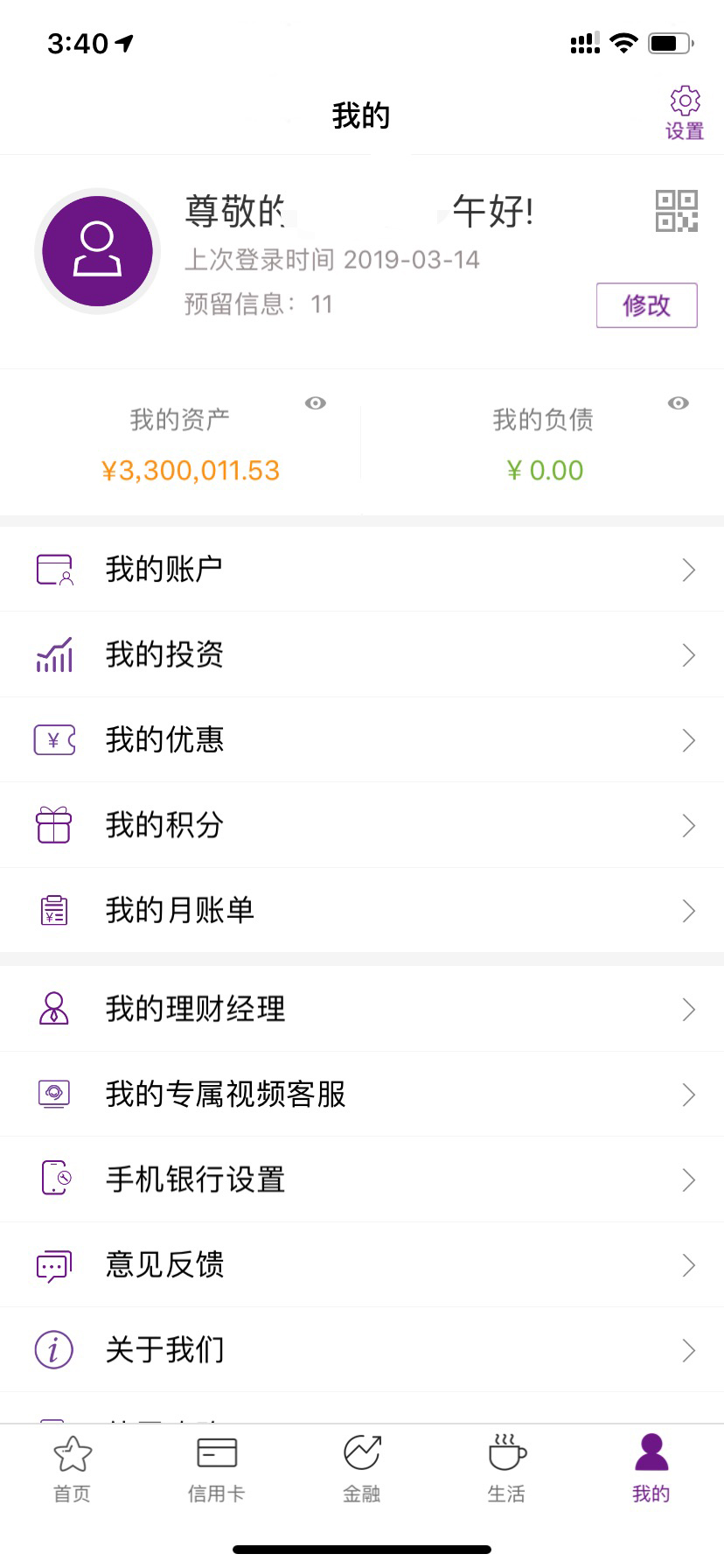
Task: Open the QR code icon
Action: (677, 212)
